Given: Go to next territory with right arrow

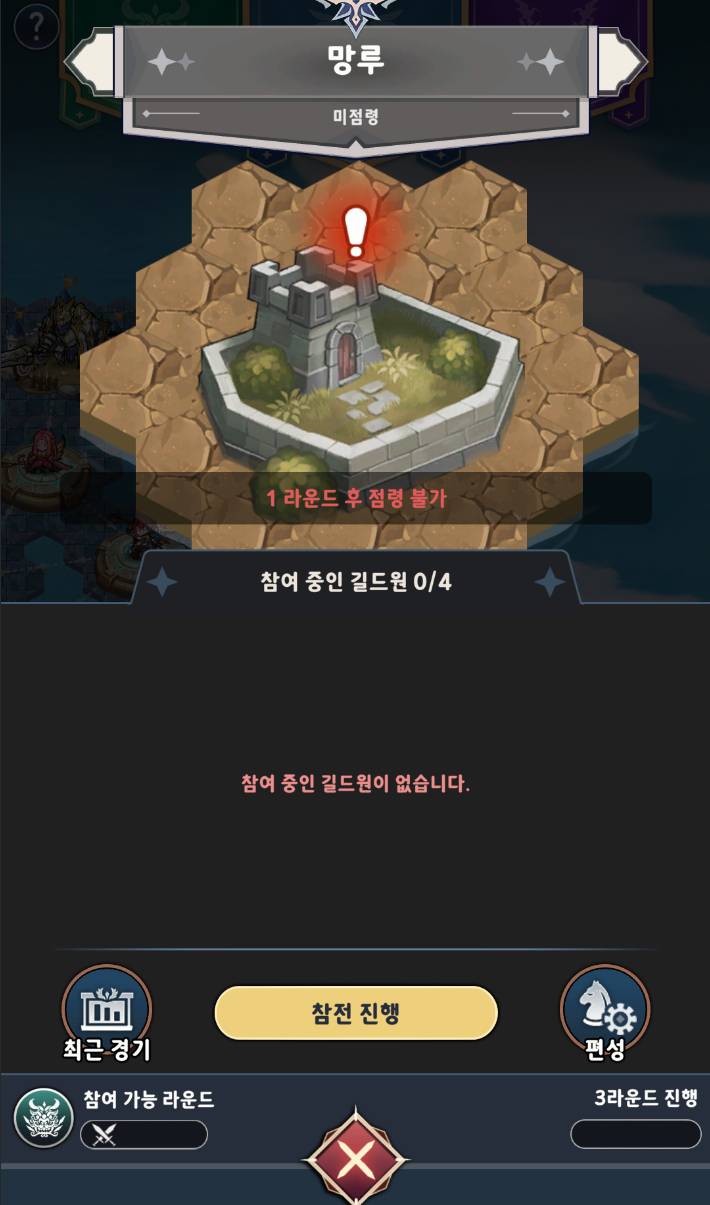Looking at the screenshot, I should pyautogui.click(x=621, y=61).
